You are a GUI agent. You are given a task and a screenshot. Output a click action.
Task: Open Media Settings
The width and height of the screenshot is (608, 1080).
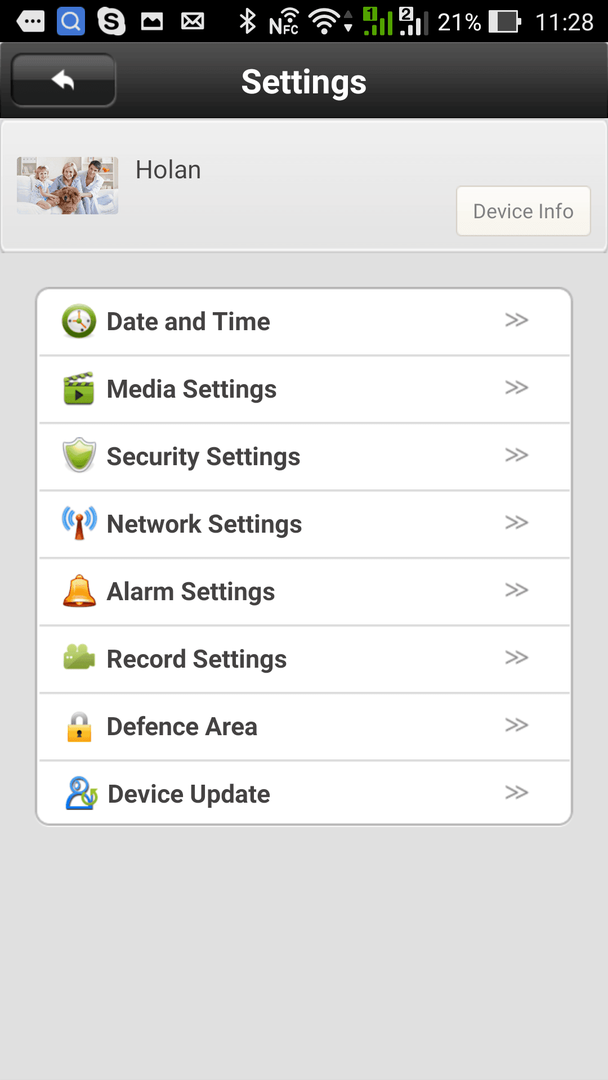pyautogui.click(x=304, y=389)
